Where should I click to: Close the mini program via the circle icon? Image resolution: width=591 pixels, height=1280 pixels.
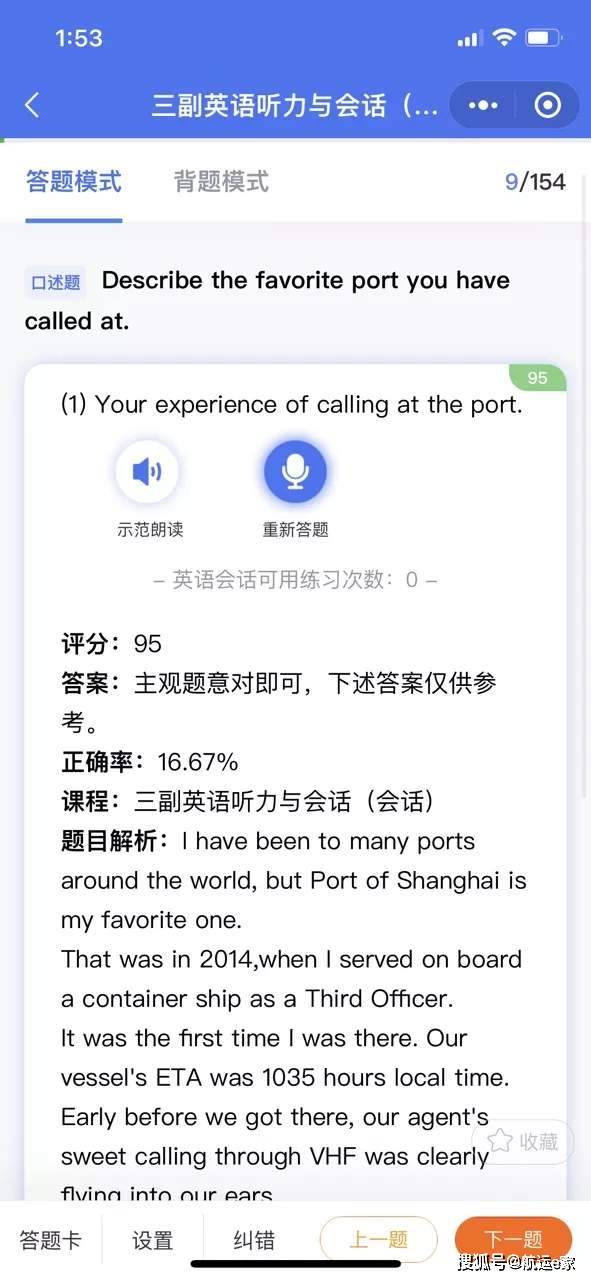point(548,105)
